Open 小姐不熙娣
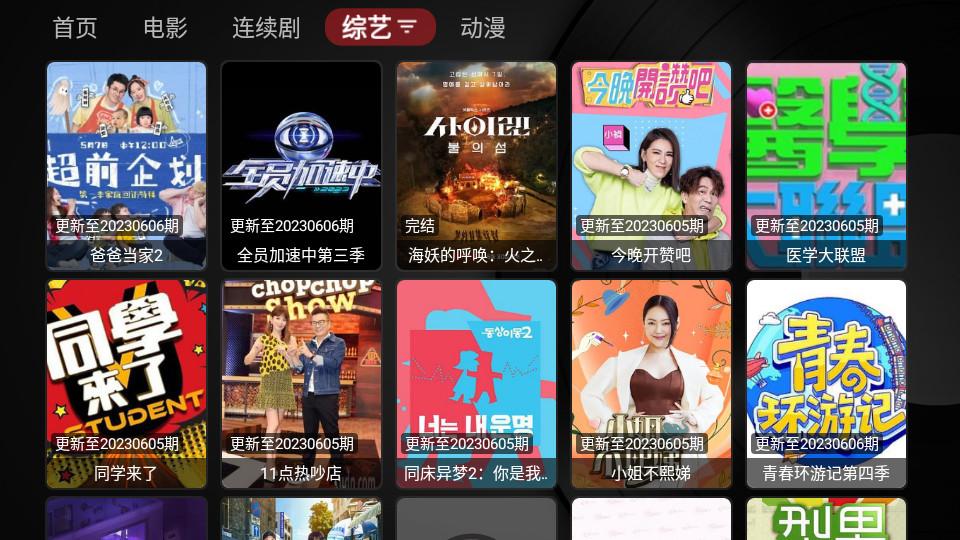 [x=651, y=384]
